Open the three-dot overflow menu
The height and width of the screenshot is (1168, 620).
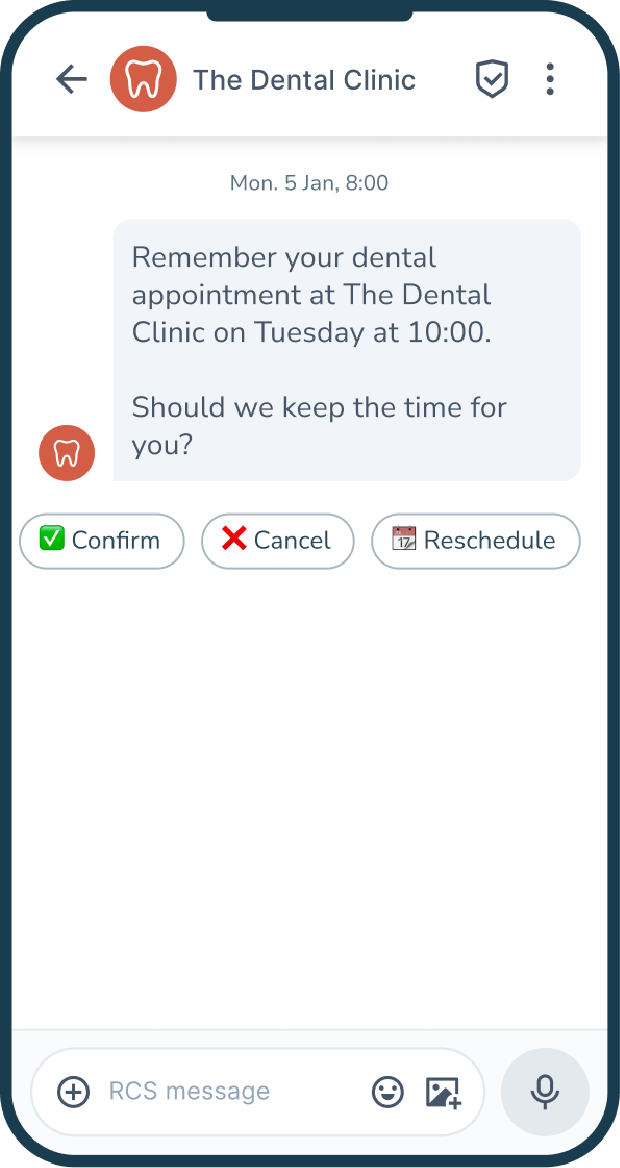point(550,79)
